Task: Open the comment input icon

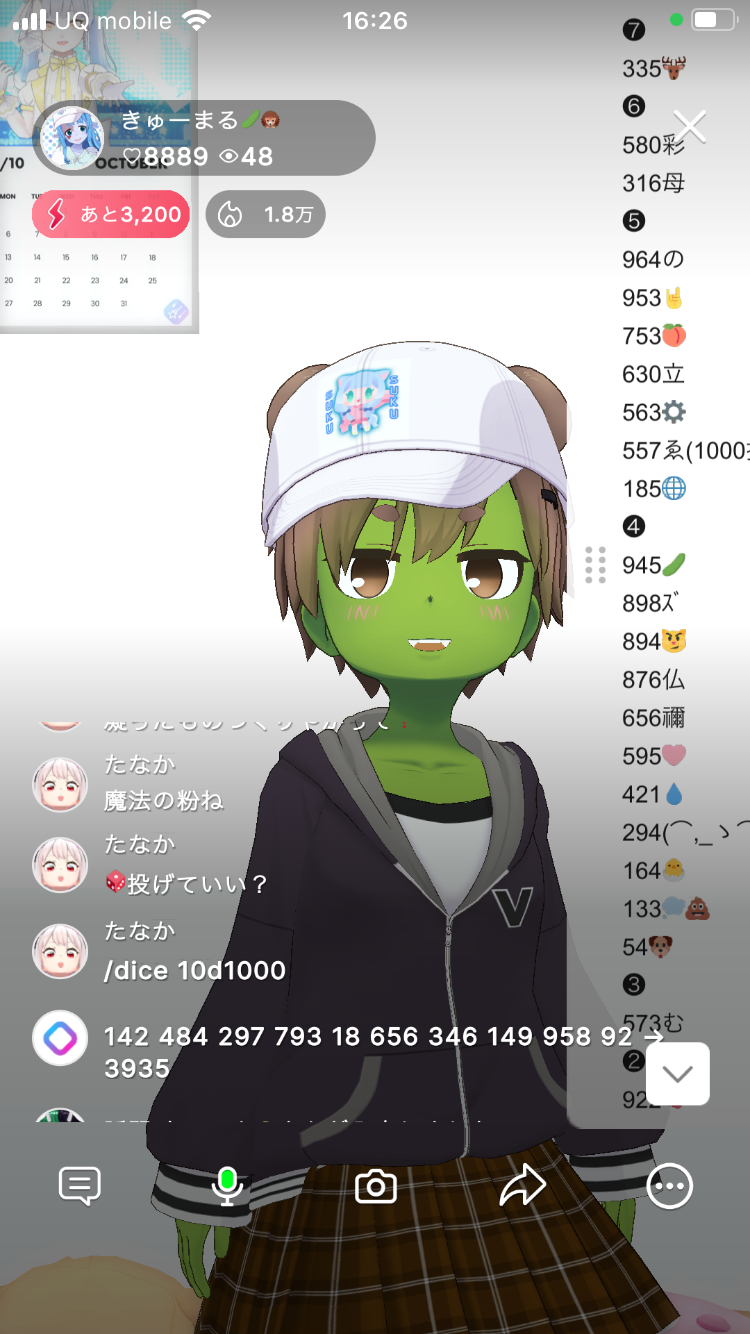Action: [x=80, y=1186]
